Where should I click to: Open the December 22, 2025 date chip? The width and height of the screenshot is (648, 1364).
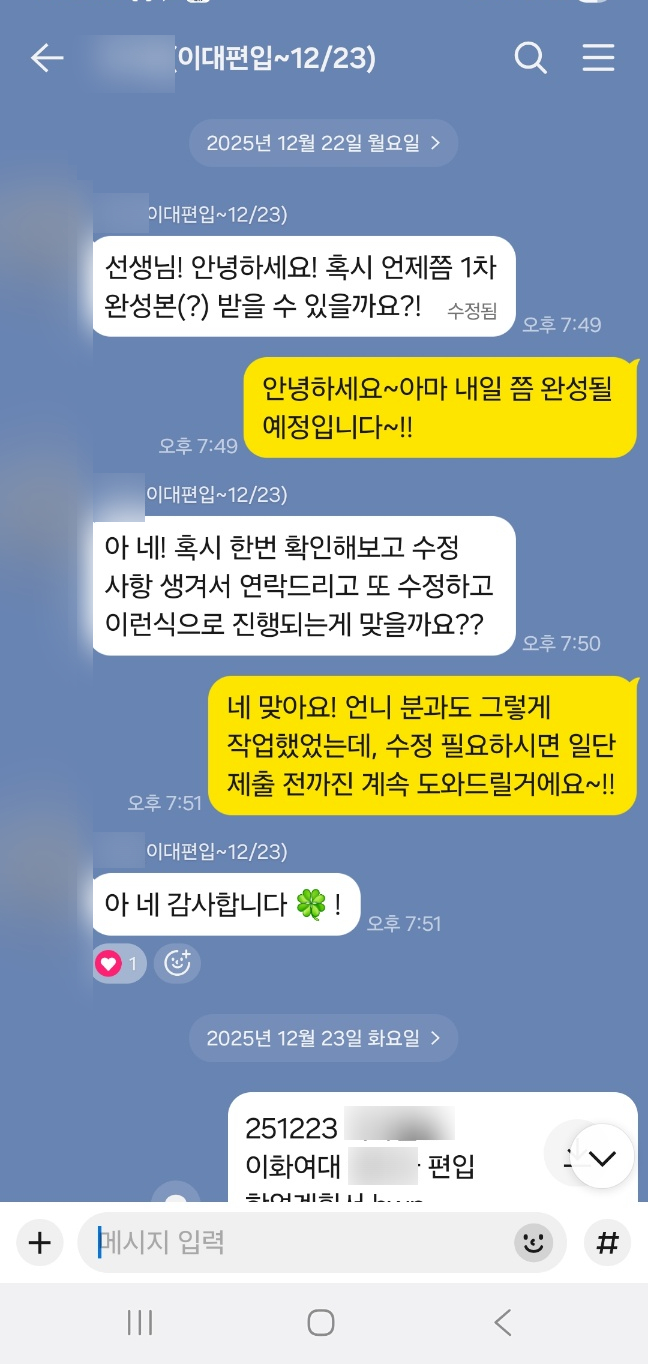tap(323, 143)
